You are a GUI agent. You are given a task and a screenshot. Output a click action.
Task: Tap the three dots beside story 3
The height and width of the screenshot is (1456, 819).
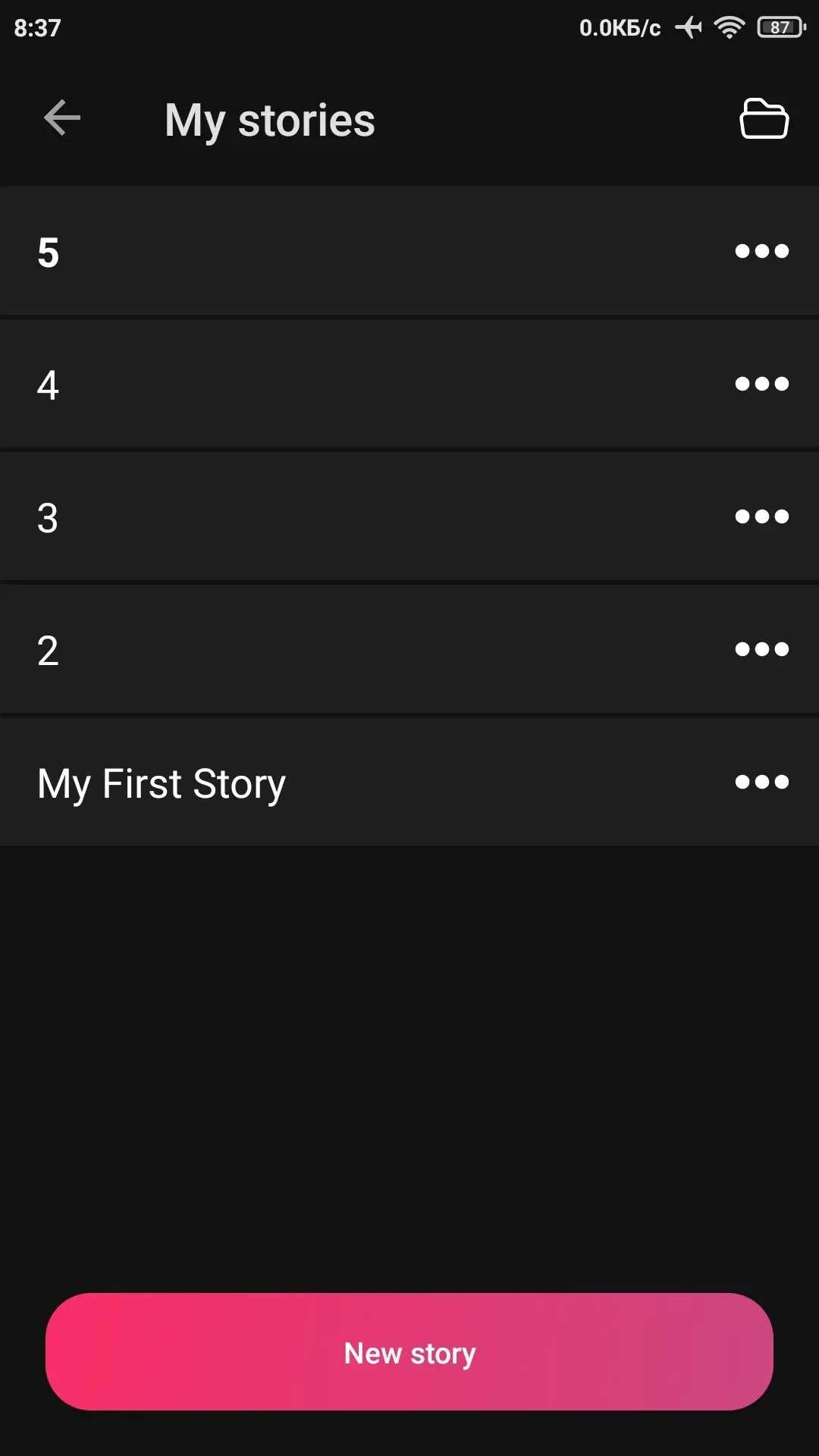pyautogui.click(x=761, y=516)
